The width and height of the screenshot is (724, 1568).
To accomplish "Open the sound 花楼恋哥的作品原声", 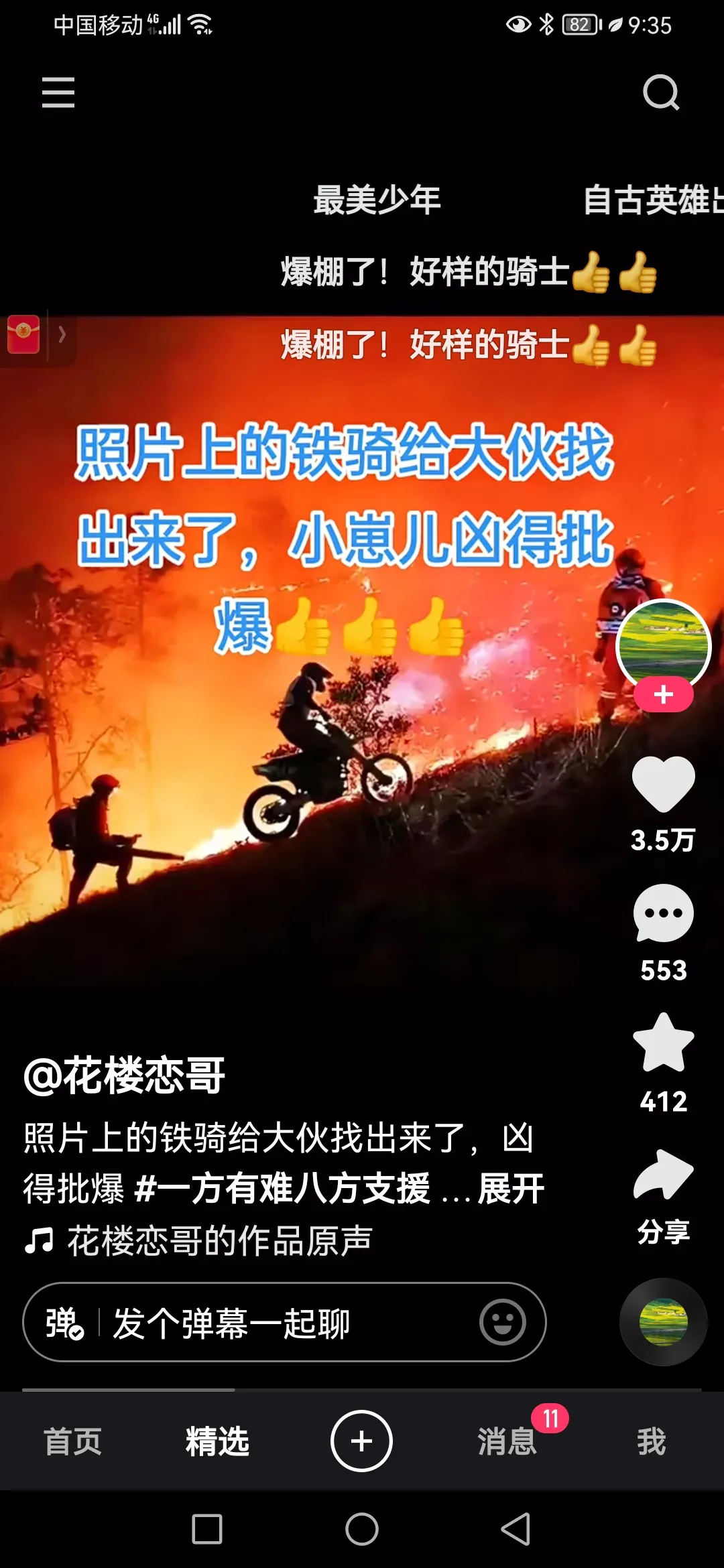I will coord(219,1241).
